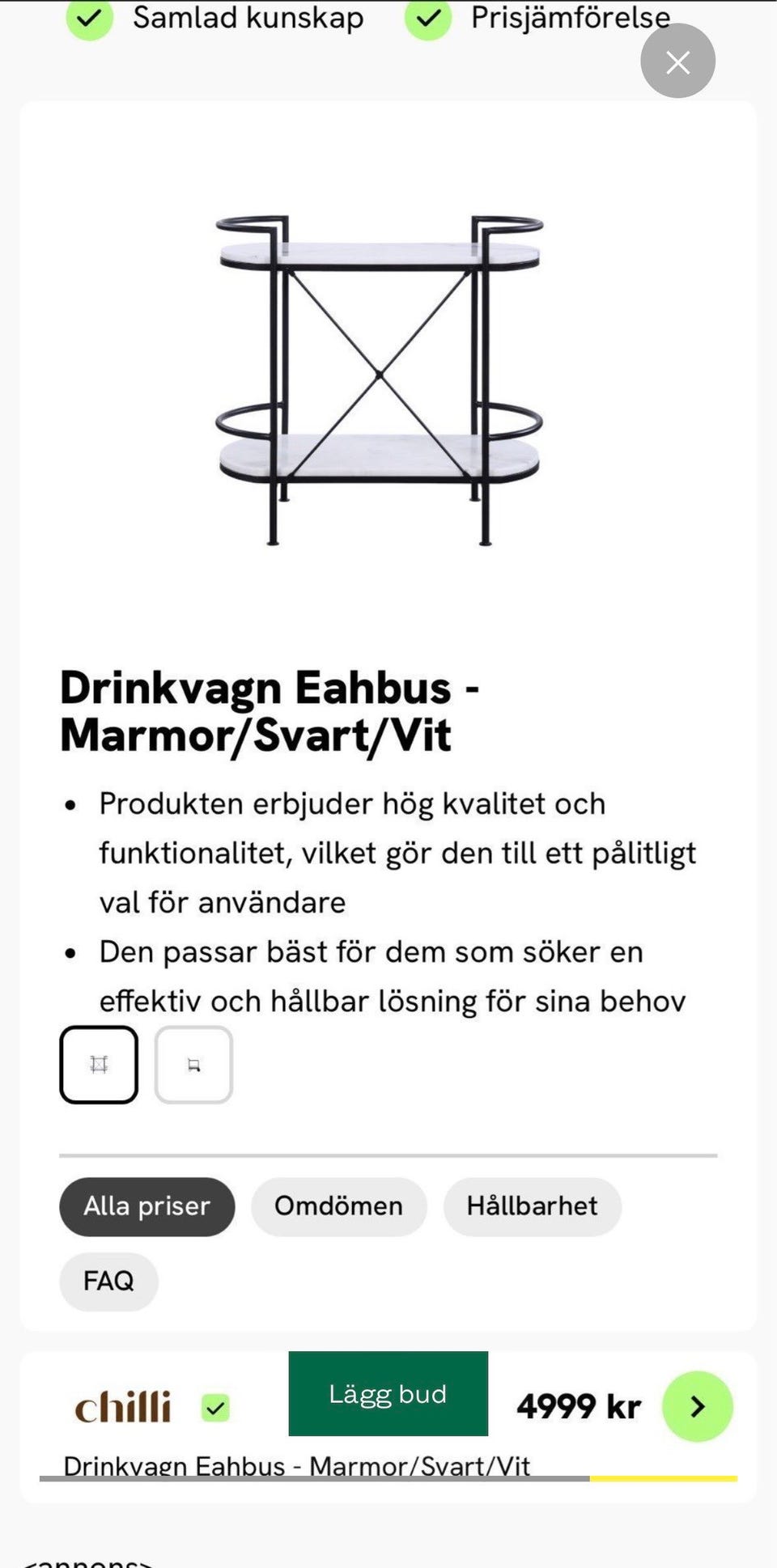This screenshot has width=777, height=1568.
Task: Expand the Hållbarhet section
Action: pos(532,1206)
